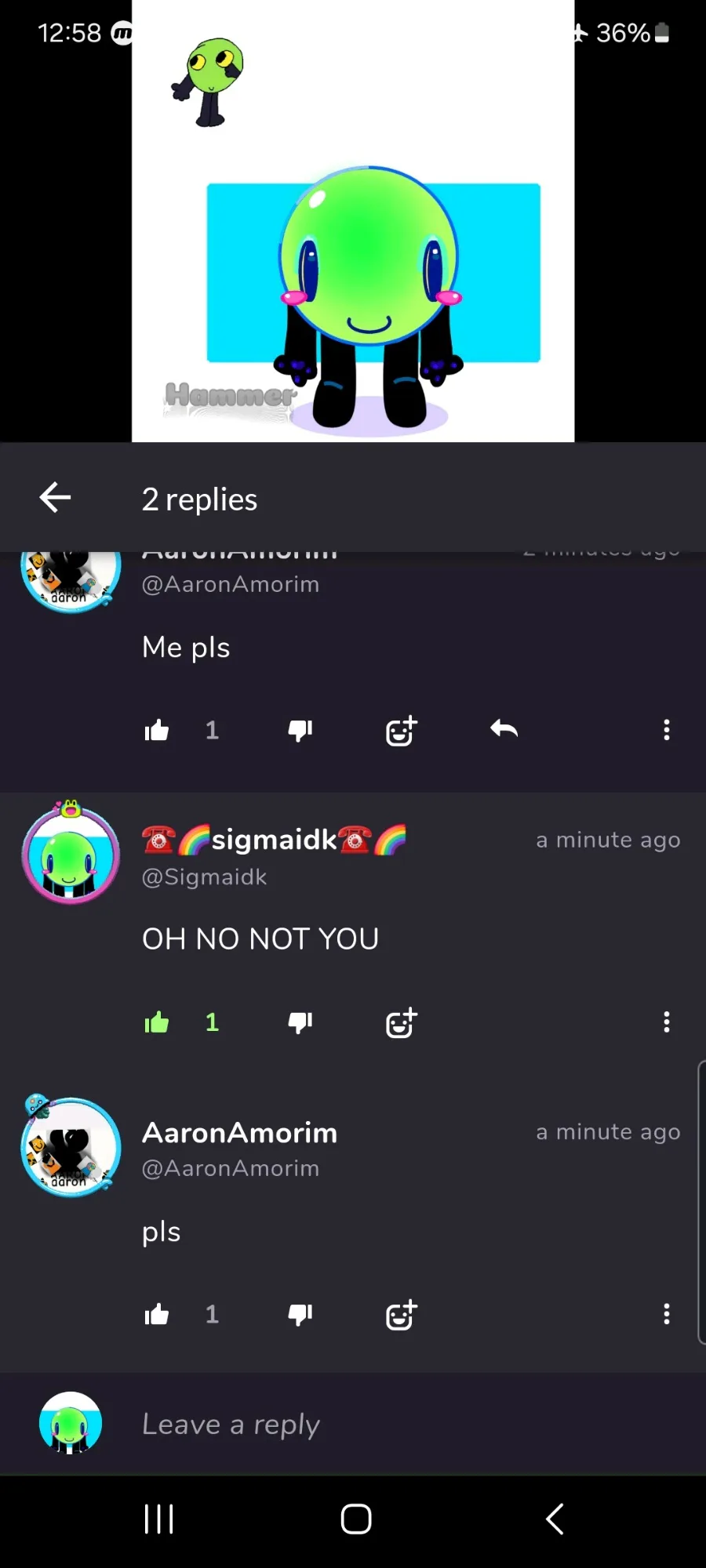The image size is (706, 1568).
Task: Dislike the "pls" reply
Action: pyautogui.click(x=300, y=1314)
